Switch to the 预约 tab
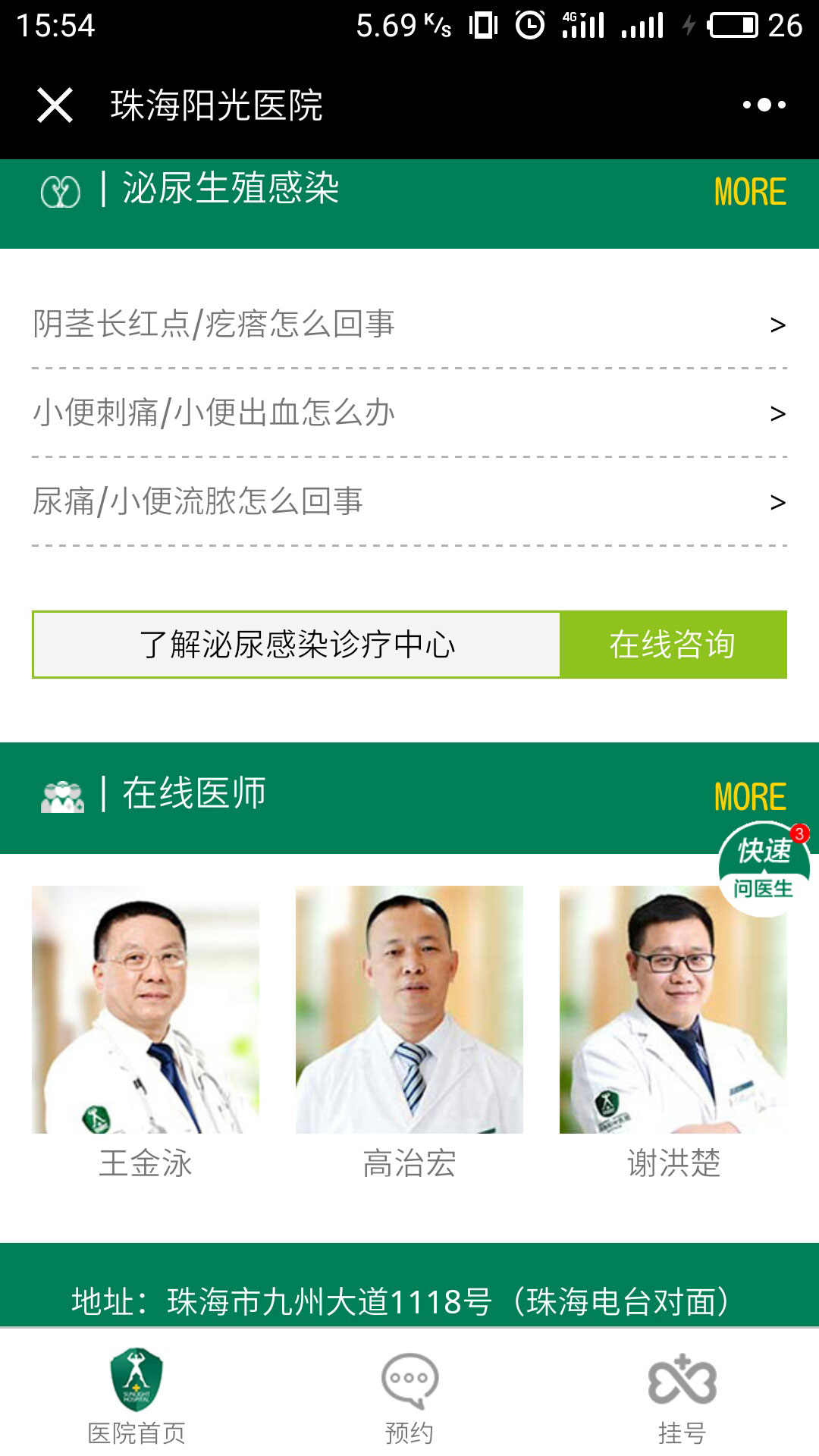 (x=409, y=1395)
